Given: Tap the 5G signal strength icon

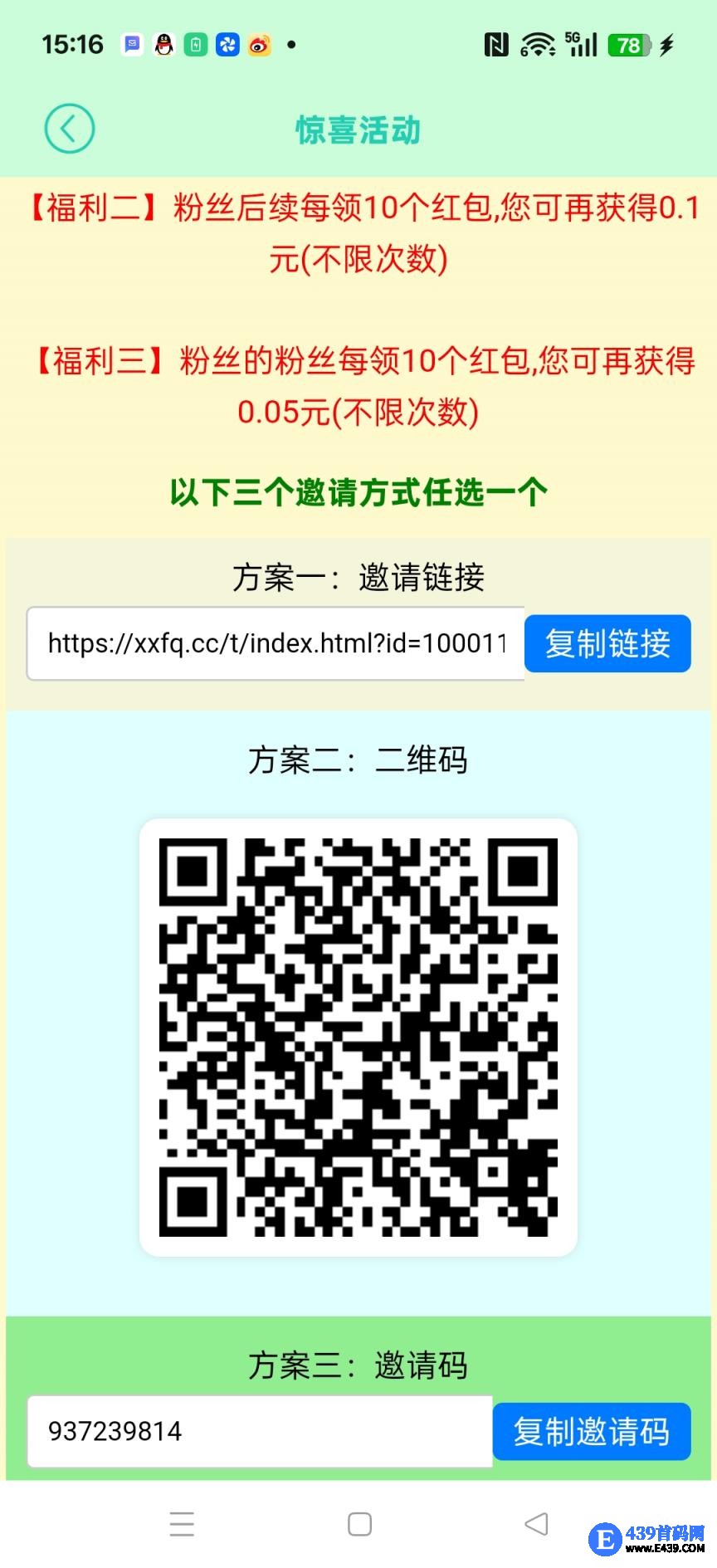Looking at the screenshot, I should click(582, 46).
